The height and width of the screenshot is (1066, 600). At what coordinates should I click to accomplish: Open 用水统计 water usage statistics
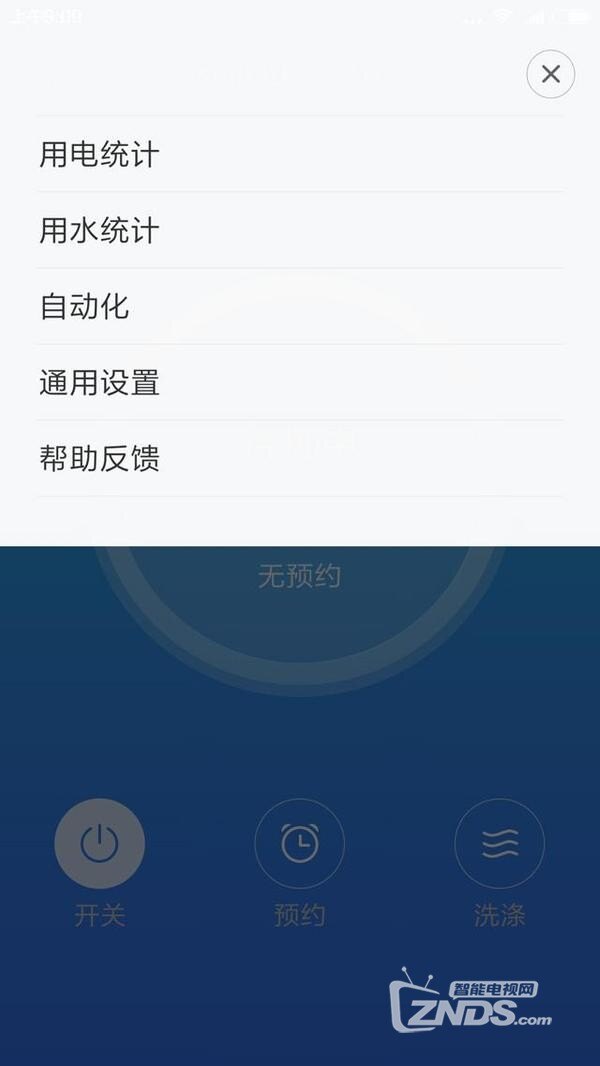100,231
